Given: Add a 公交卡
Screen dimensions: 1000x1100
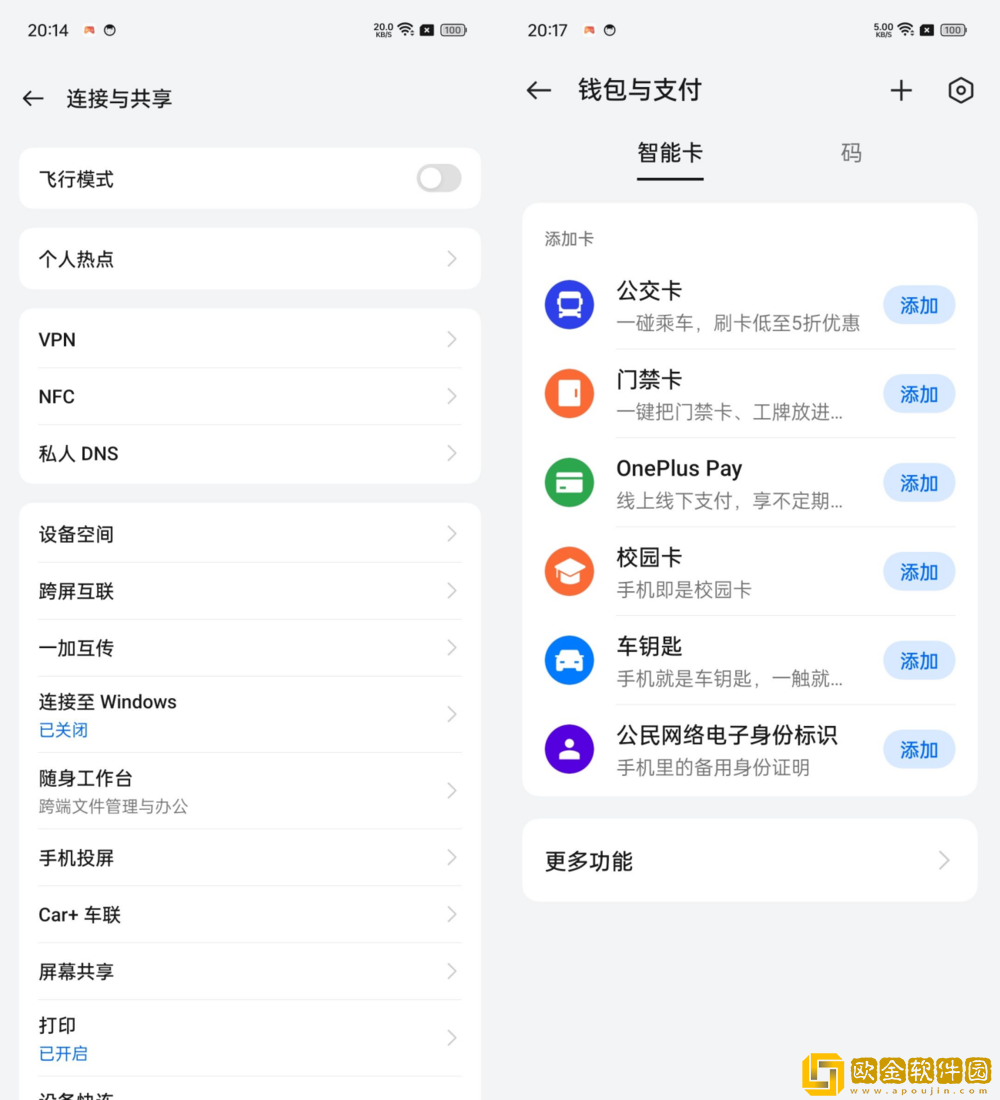Looking at the screenshot, I should click(918, 305).
